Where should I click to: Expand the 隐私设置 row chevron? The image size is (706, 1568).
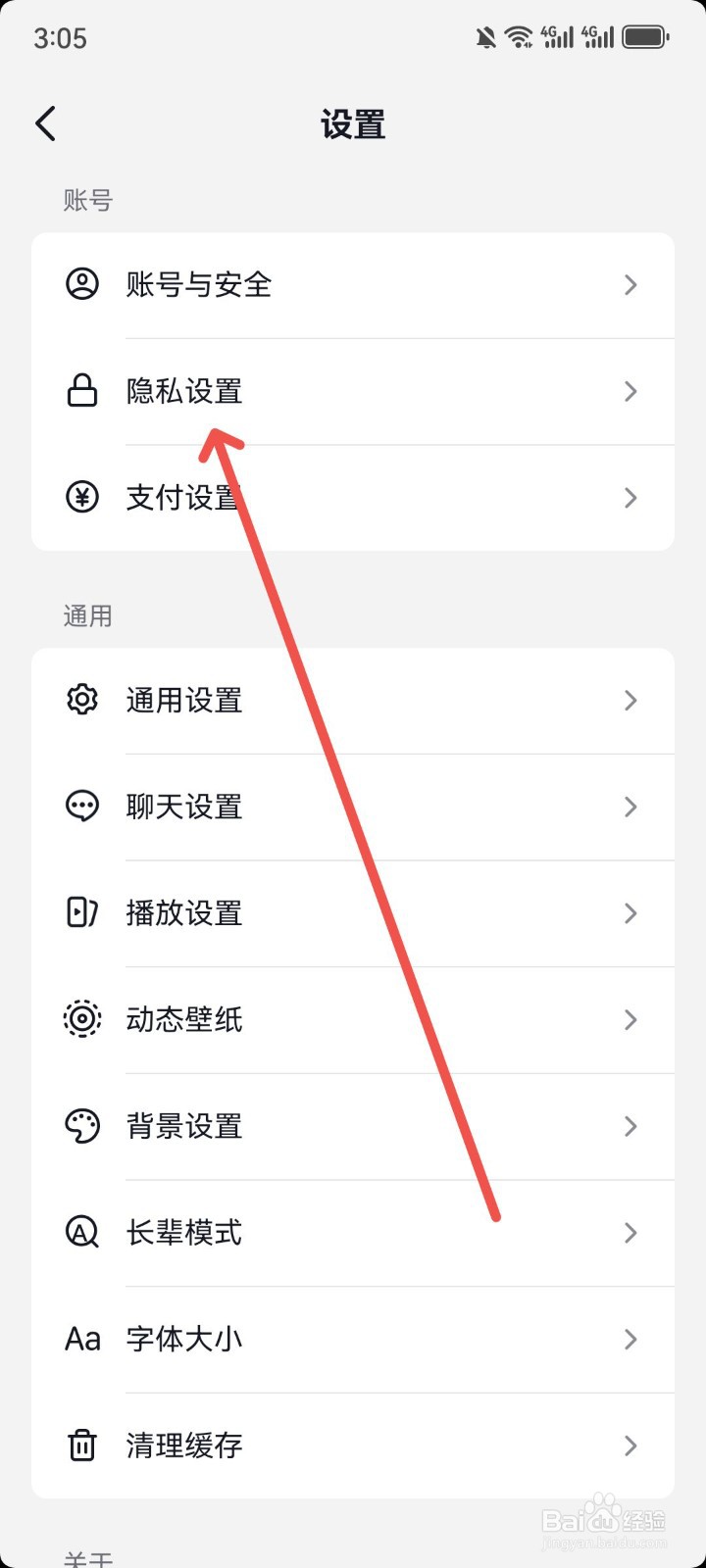pos(630,391)
